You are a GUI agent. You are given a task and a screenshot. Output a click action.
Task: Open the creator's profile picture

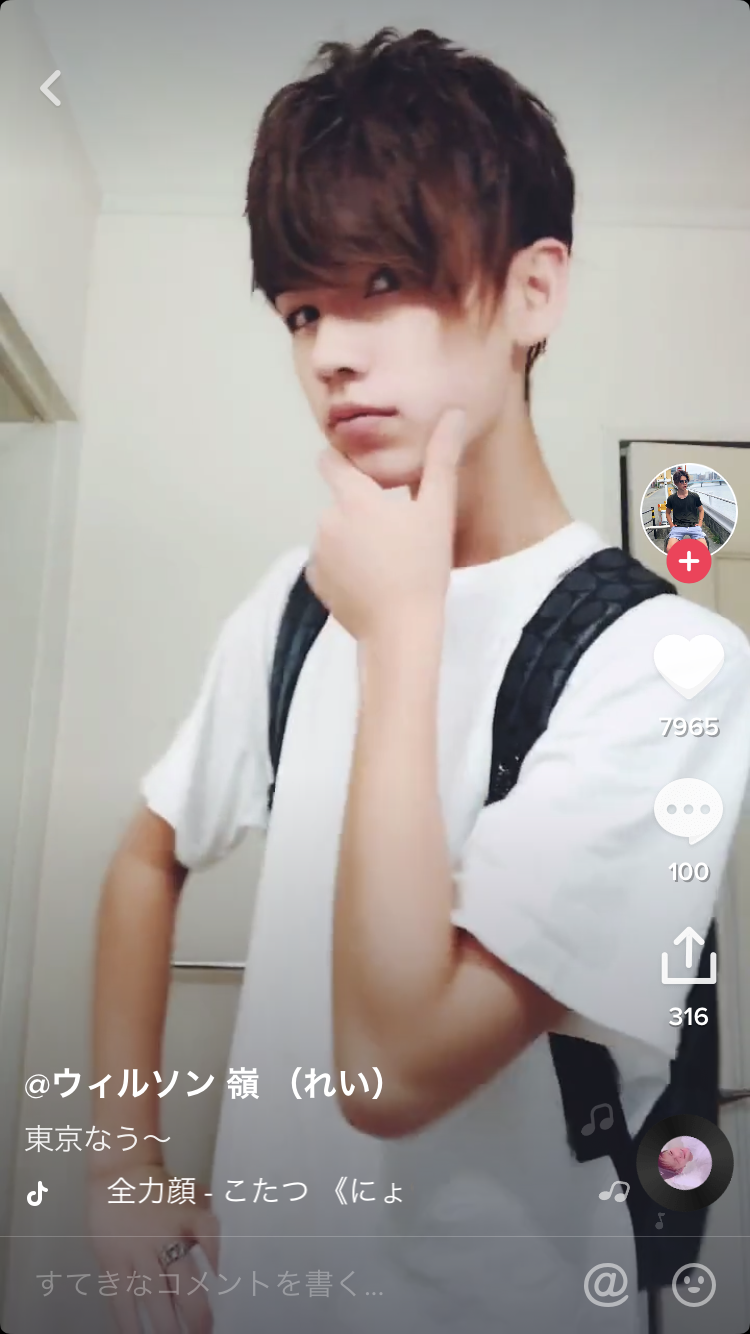688,510
